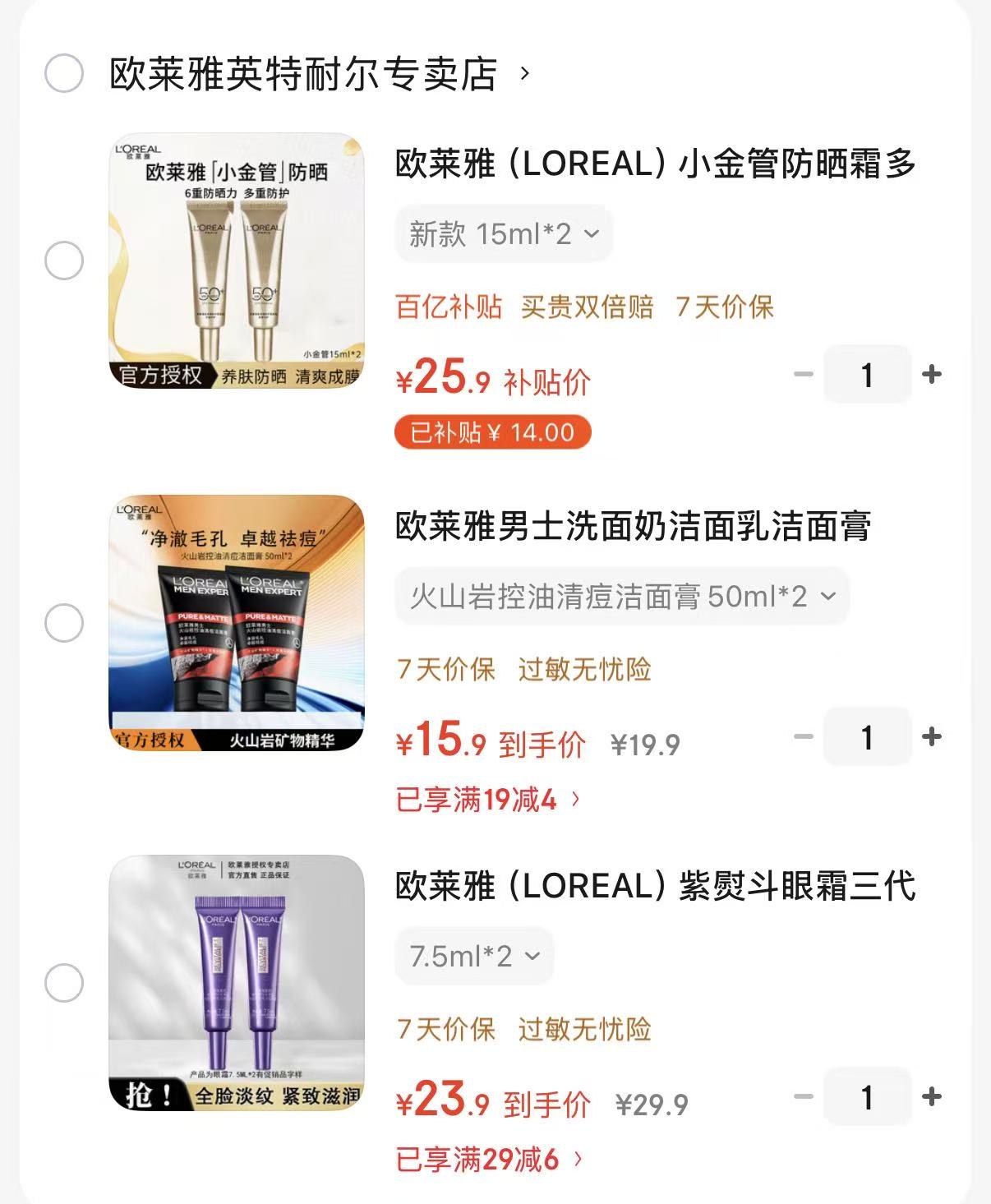Check the 男士洗面奶 item checkbox
The image size is (991, 1204).
(x=64, y=622)
